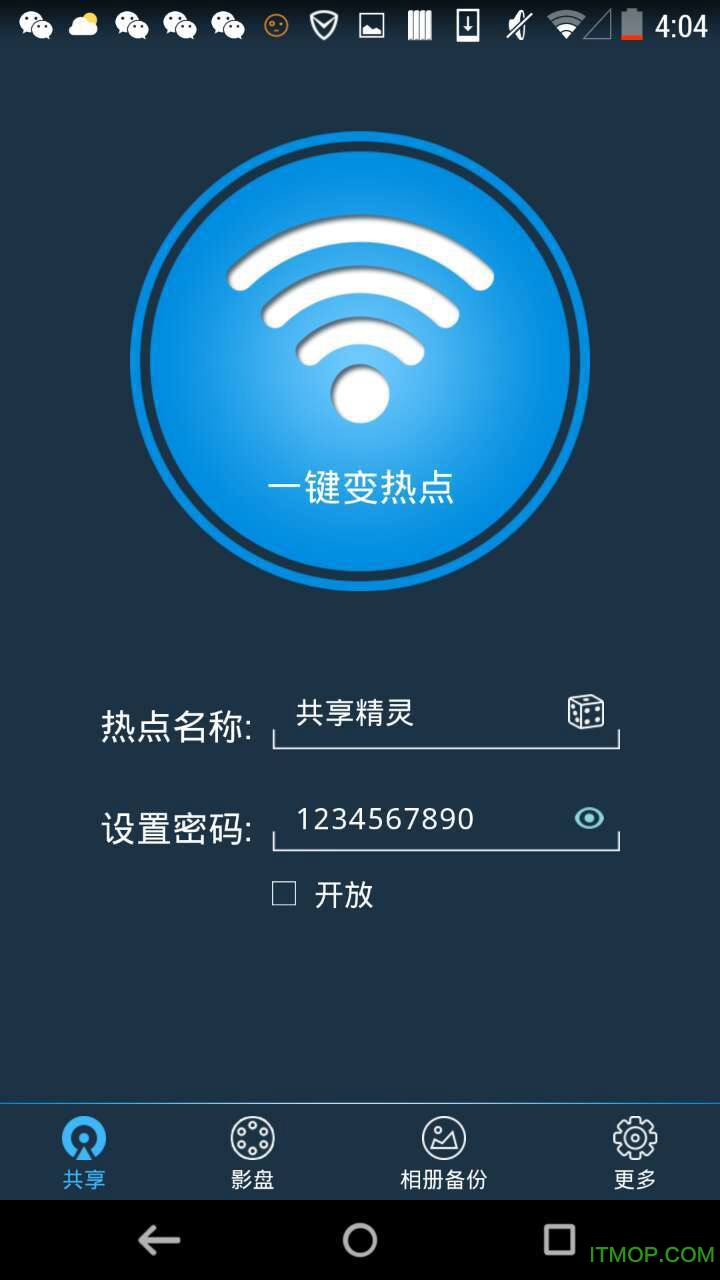The height and width of the screenshot is (1280, 720).
Task: Tap the dice icon to randomize hotspot name
Action: (x=586, y=712)
